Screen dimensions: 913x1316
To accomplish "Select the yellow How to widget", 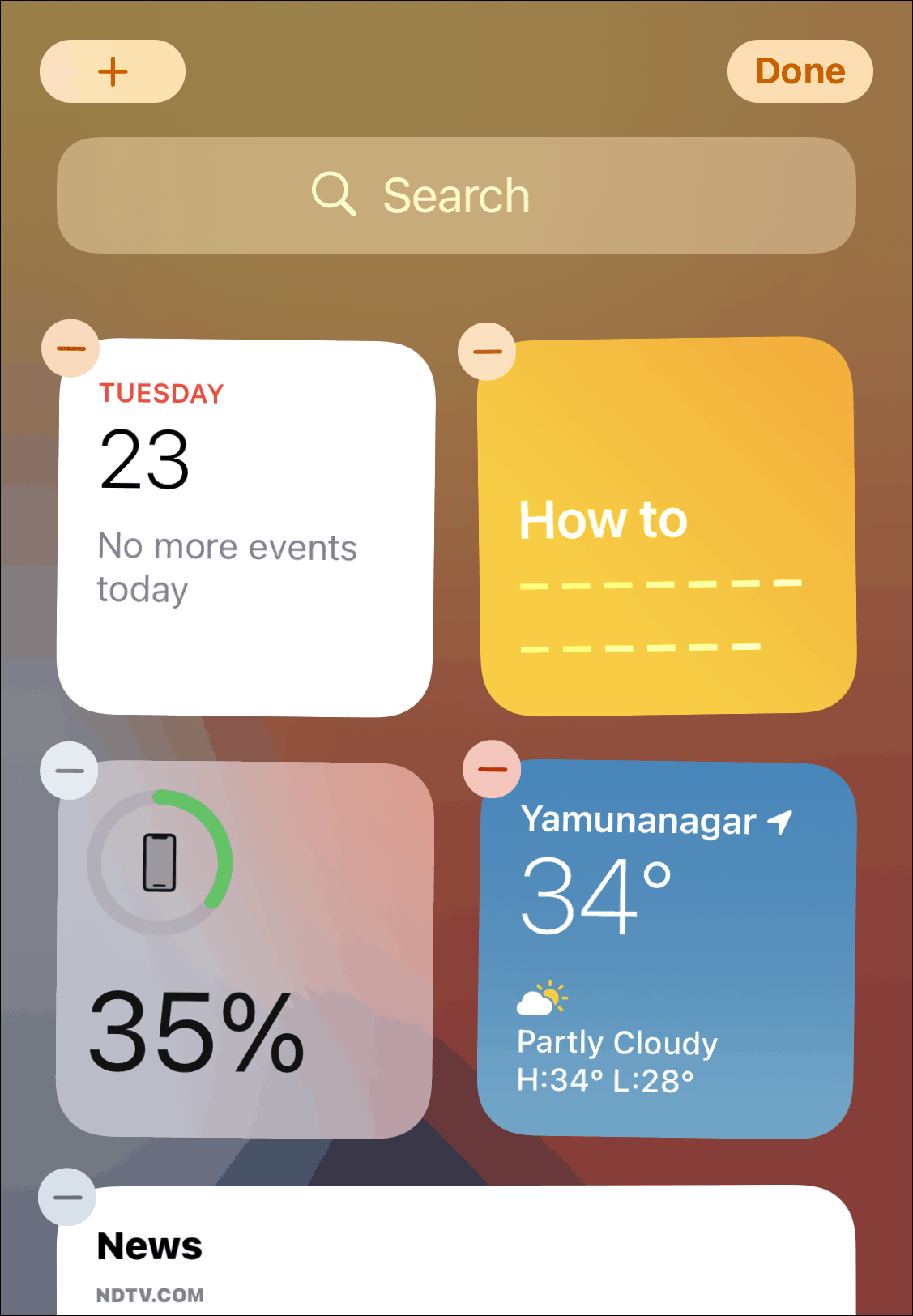I will 668,527.
